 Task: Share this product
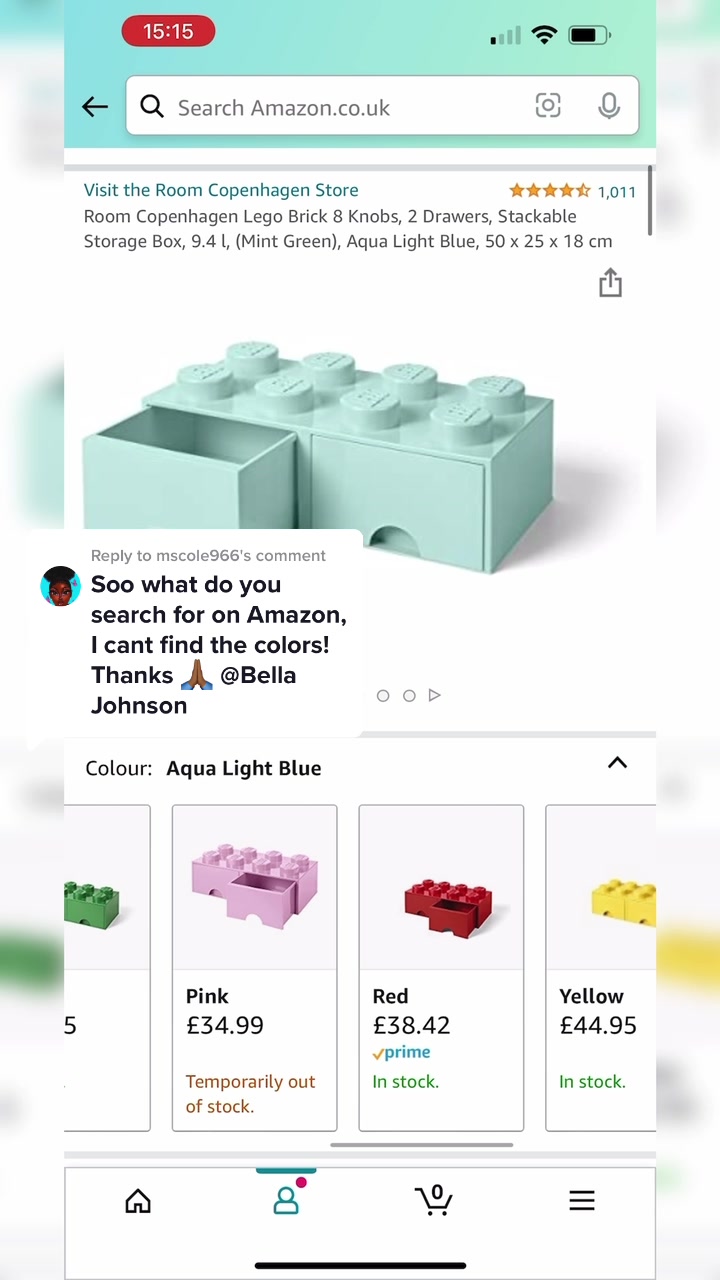(x=610, y=284)
